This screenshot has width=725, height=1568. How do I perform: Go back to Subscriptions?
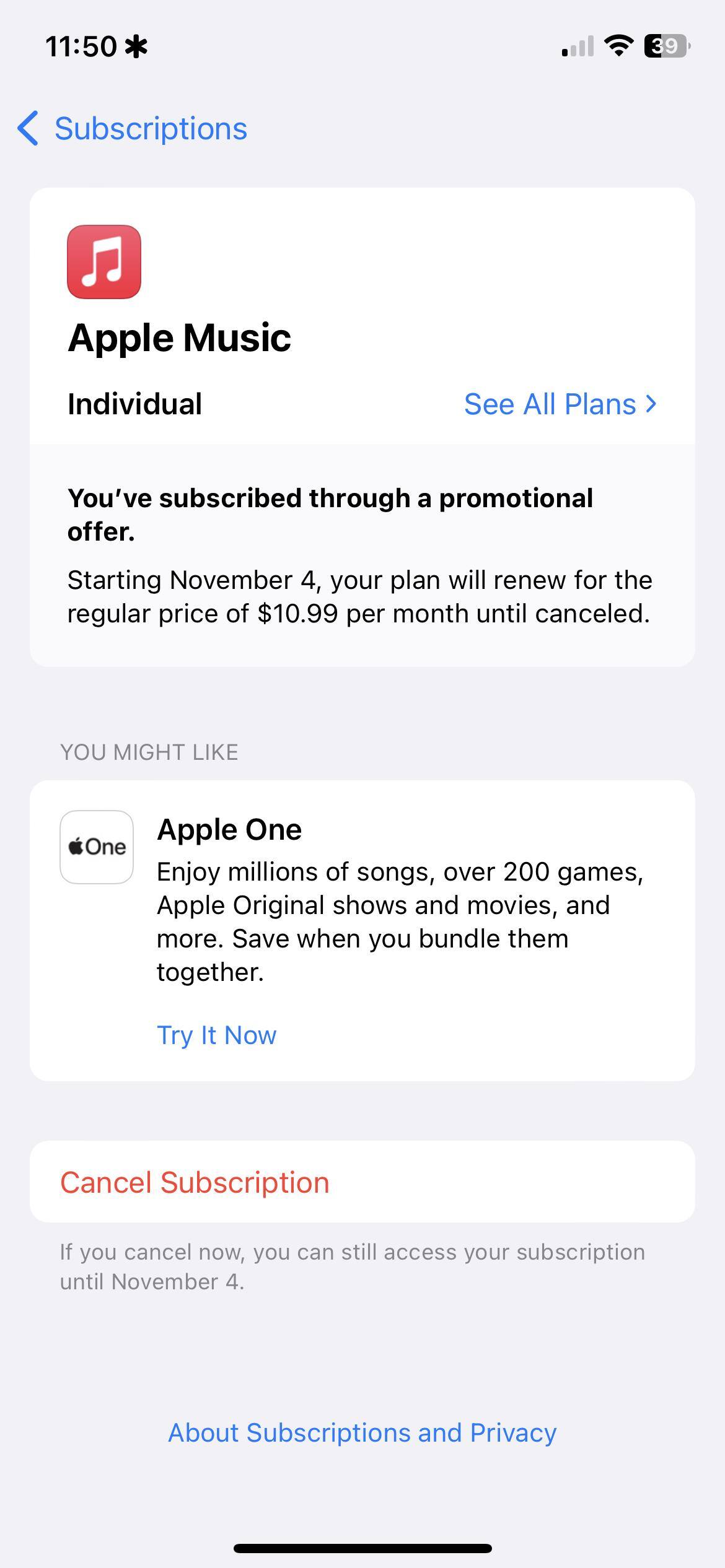(133, 129)
